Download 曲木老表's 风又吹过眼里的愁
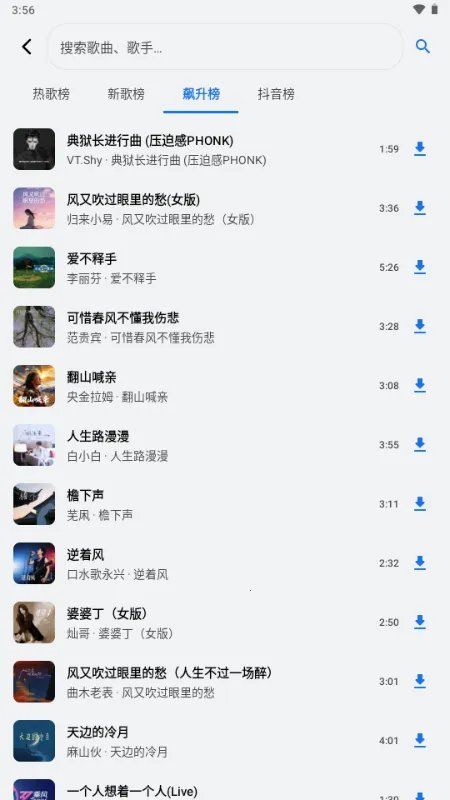Viewport: 450px width, 800px height. [x=420, y=682]
